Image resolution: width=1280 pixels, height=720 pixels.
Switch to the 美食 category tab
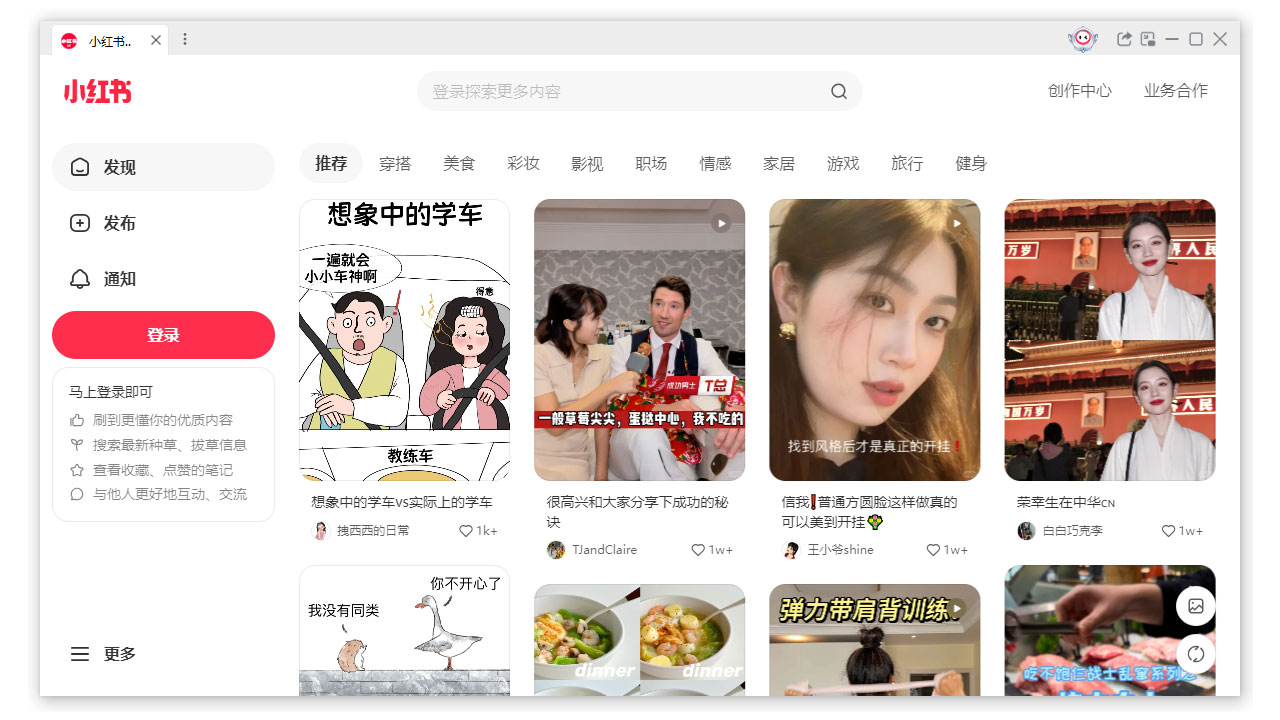coord(459,163)
